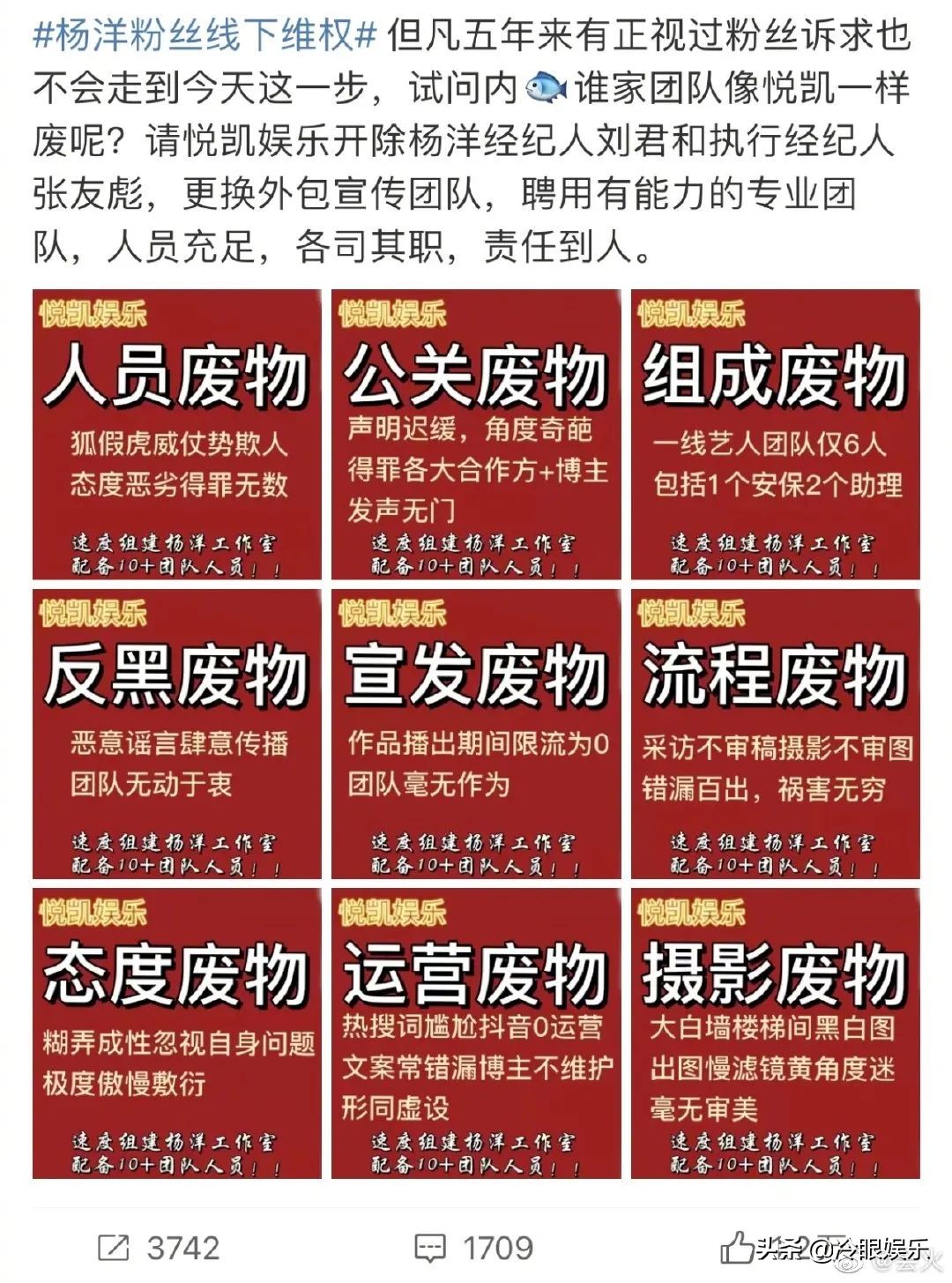
Task: Click the yellow 悦凯娱乐 label on first image
Action: pyautogui.click(x=93, y=310)
